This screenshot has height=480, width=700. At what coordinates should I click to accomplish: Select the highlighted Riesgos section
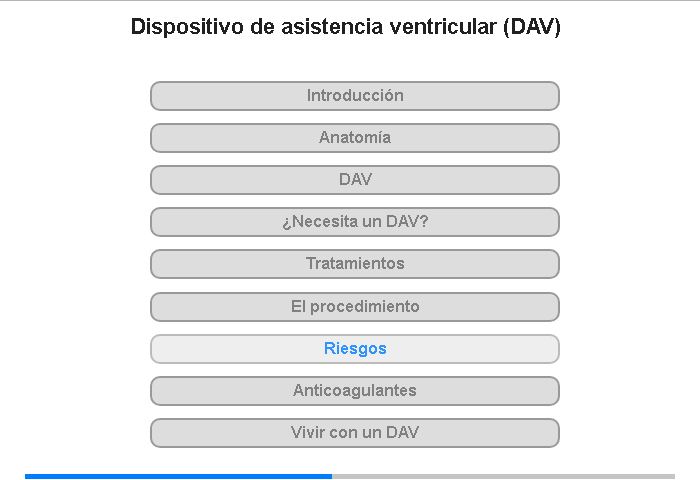355,348
